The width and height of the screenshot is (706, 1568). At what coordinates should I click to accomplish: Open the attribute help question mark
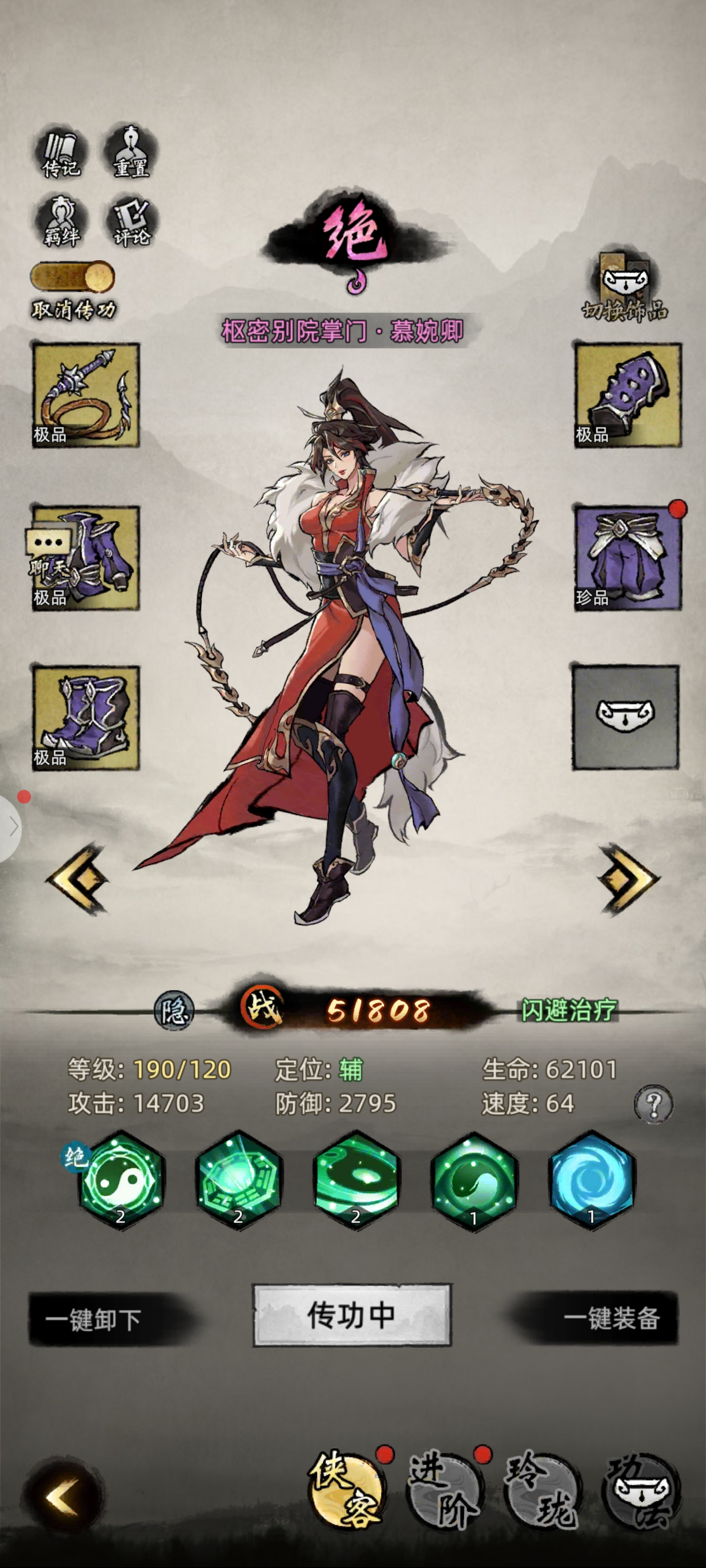[654, 1103]
